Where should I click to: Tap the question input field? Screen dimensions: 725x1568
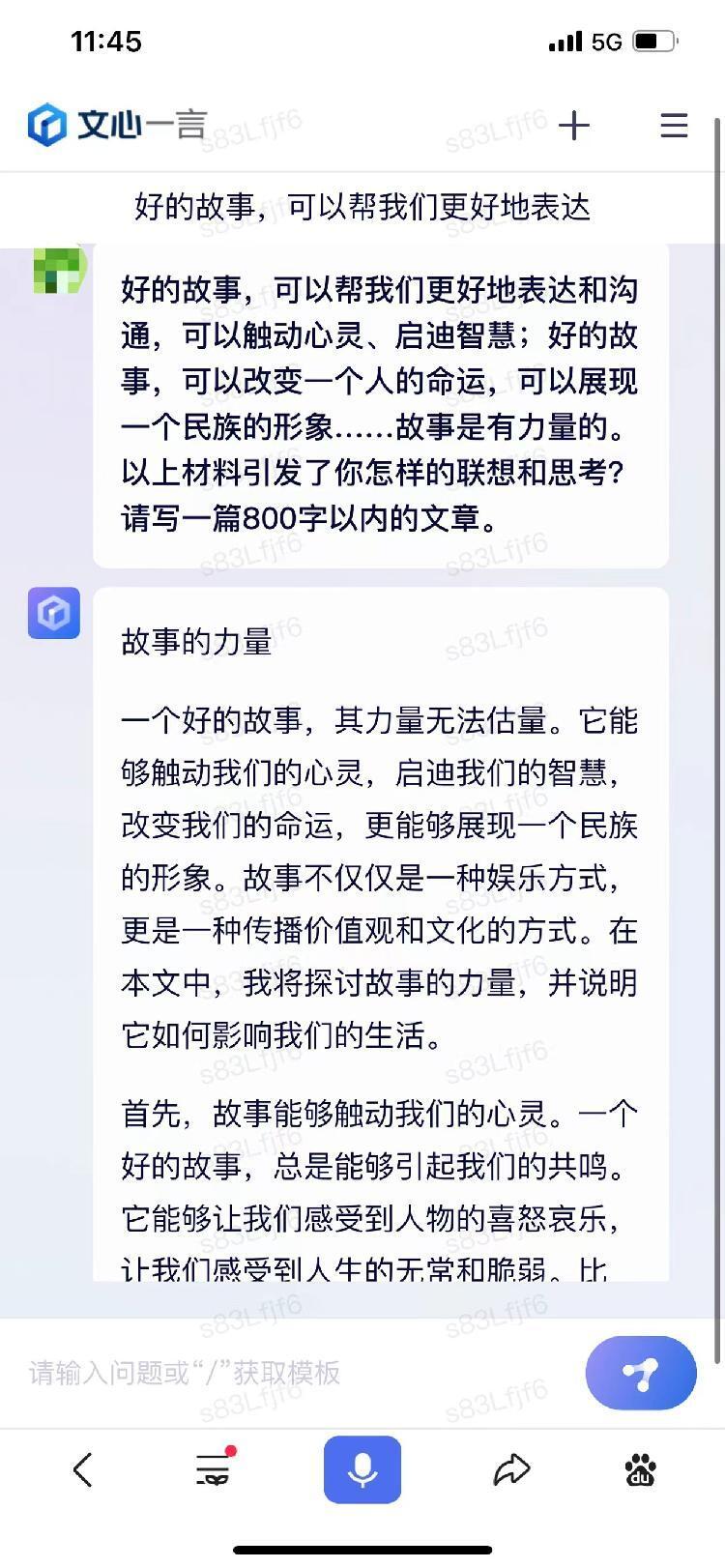pos(290,1372)
